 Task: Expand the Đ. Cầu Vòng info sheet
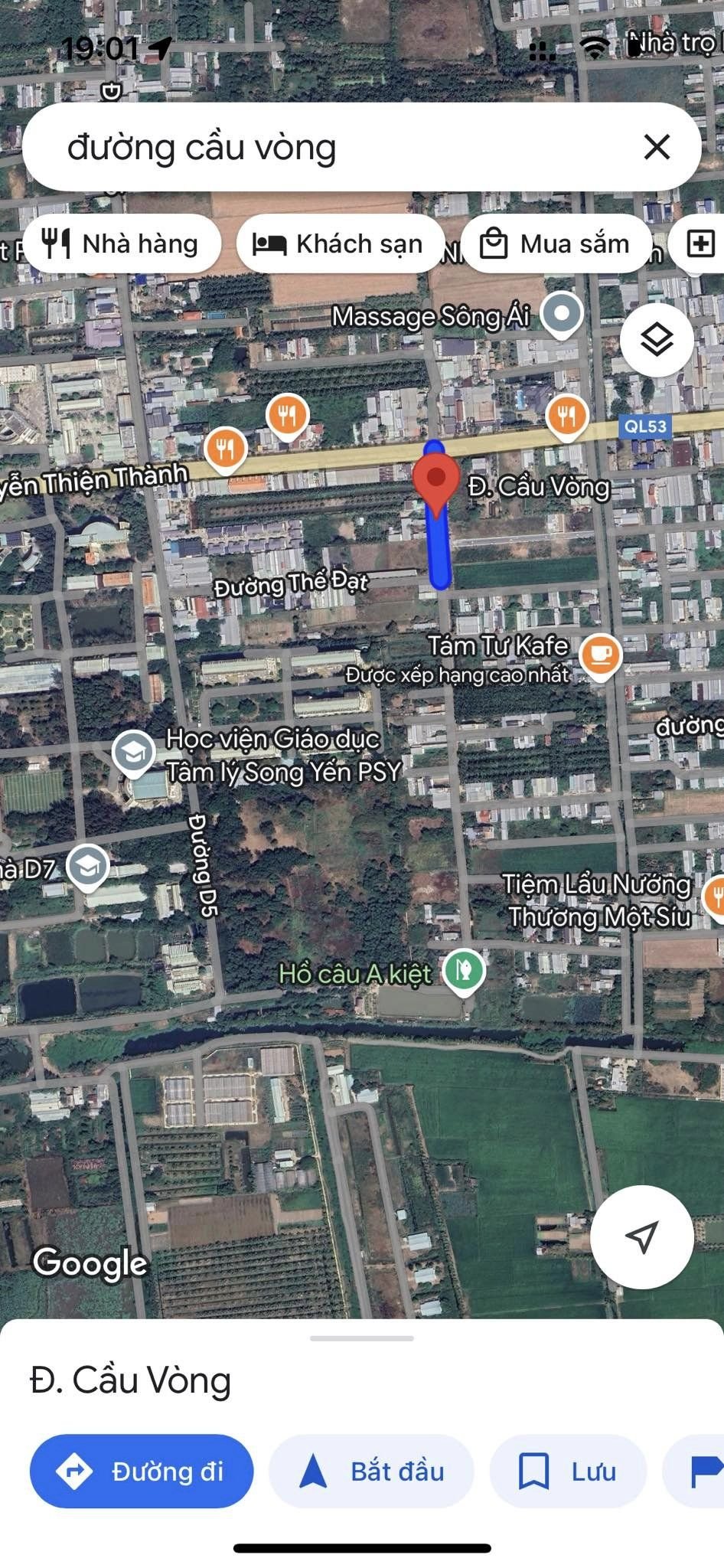pos(362,1338)
